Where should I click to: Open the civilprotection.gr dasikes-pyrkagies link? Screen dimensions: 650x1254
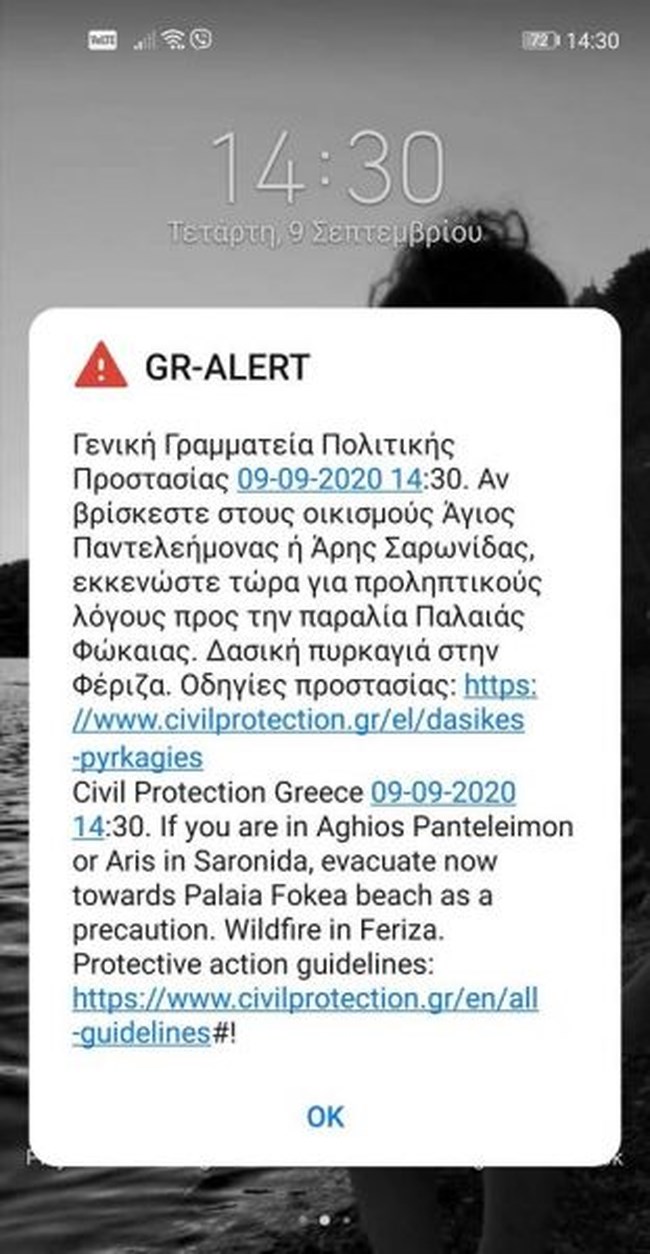(298, 720)
